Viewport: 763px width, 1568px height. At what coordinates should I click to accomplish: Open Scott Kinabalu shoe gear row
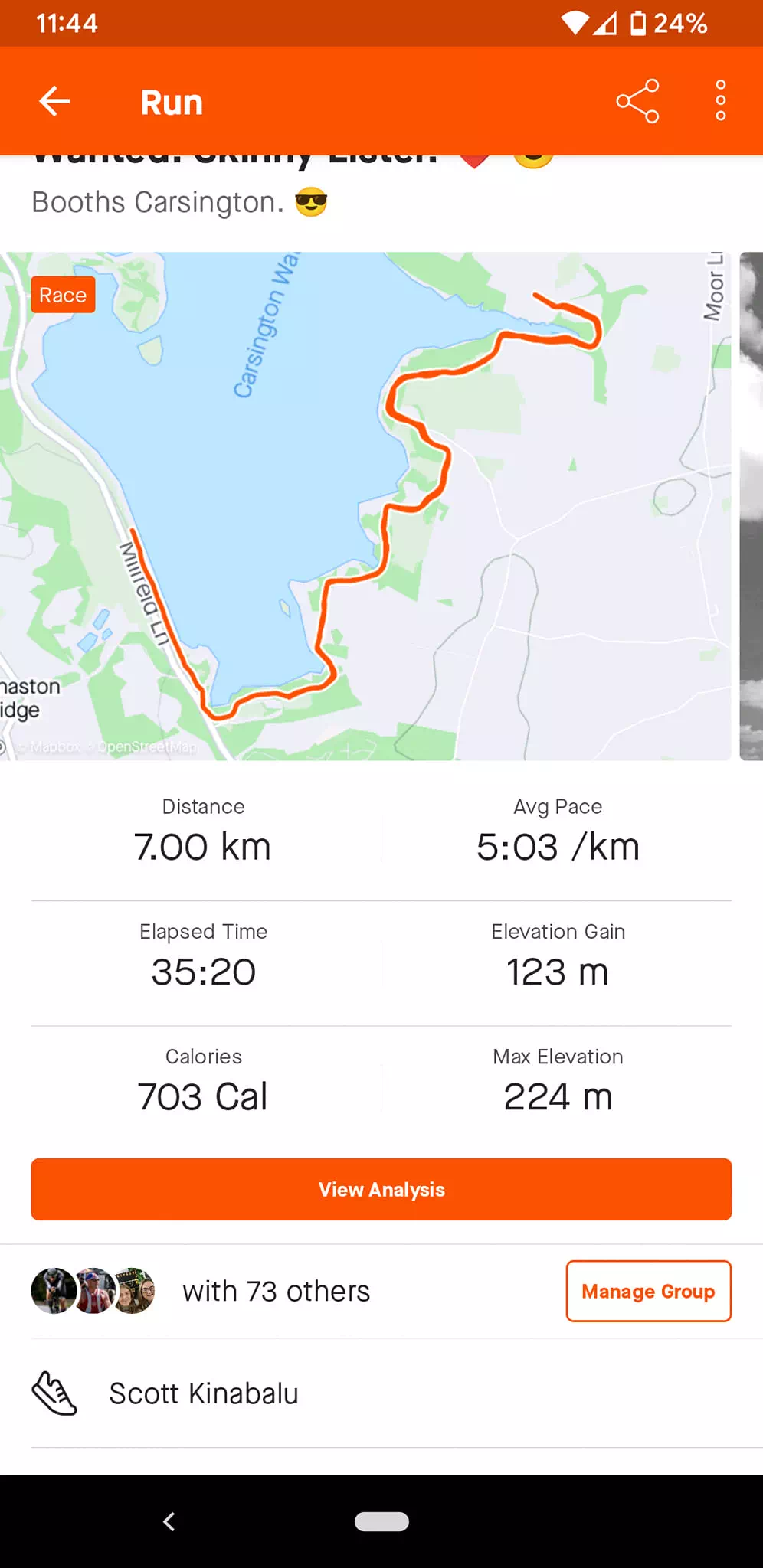coord(204,1393)
